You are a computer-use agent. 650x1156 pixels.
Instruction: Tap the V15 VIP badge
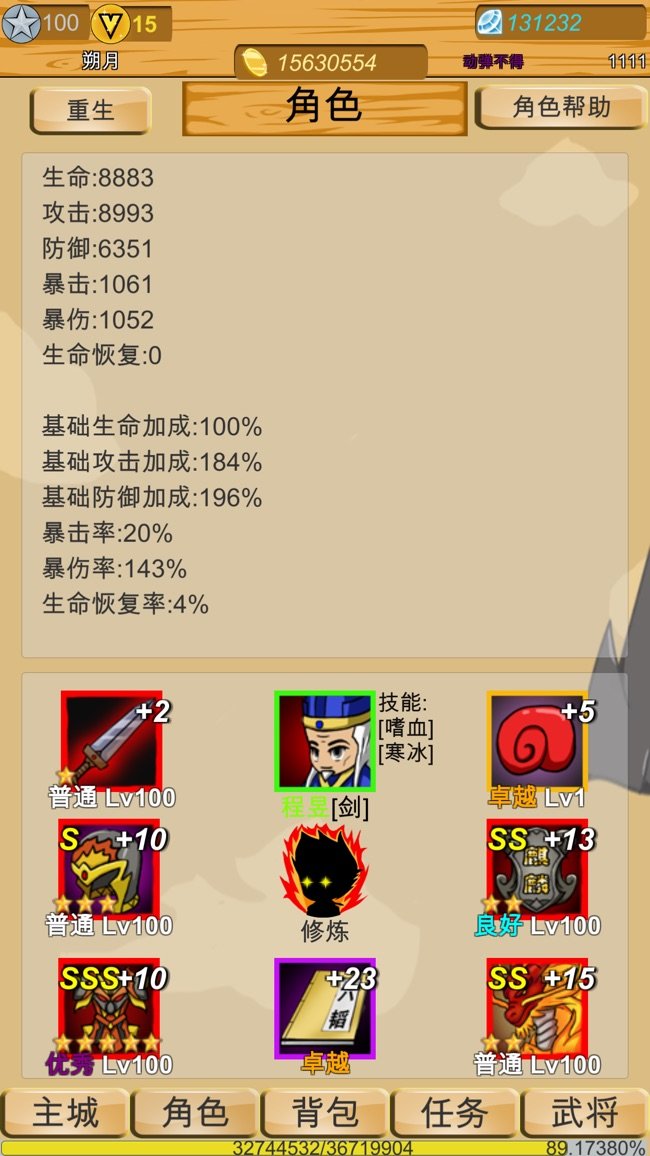[130, 23]
